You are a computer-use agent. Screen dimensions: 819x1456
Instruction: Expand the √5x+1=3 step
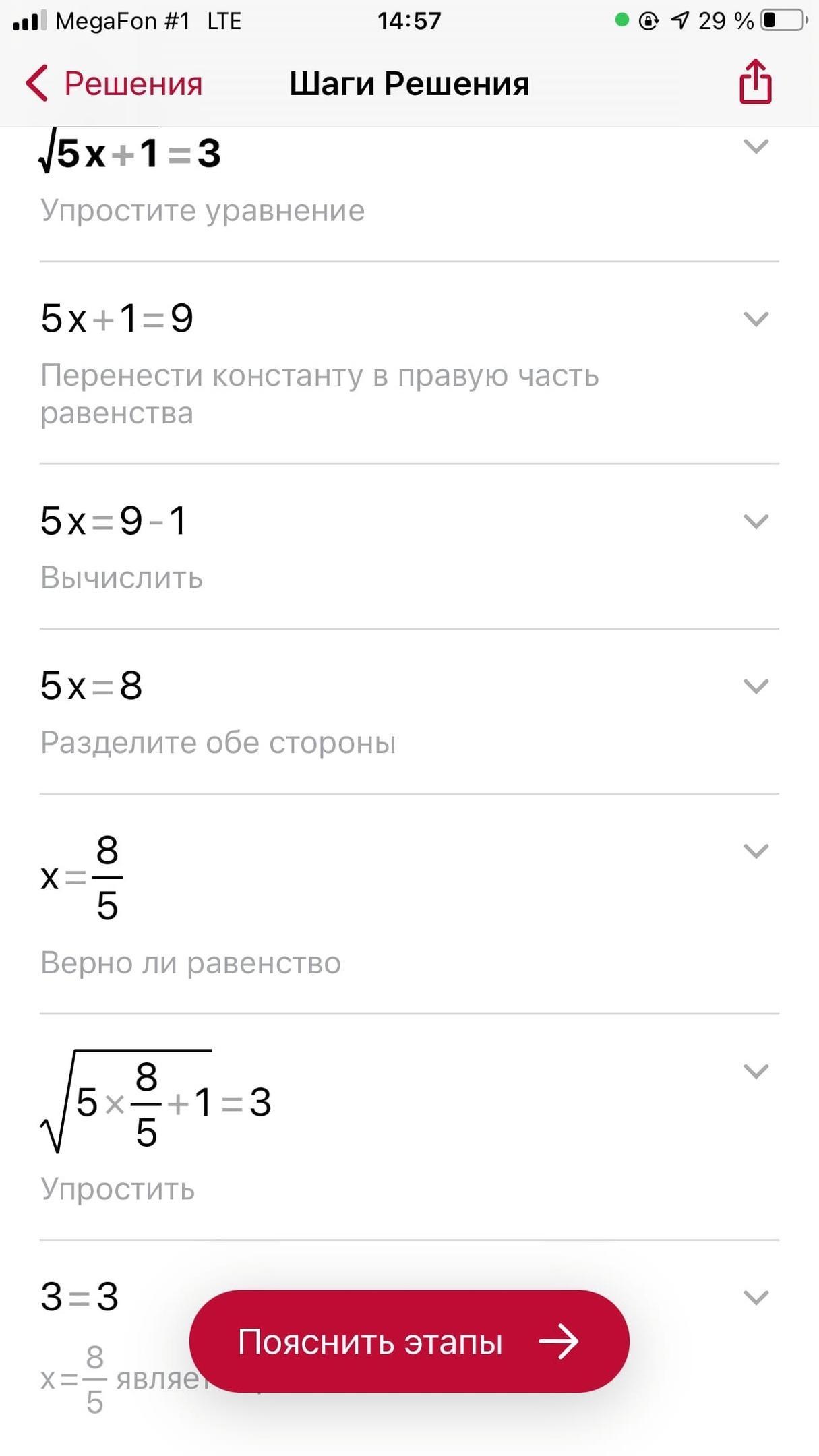click(x=756, y=146)
